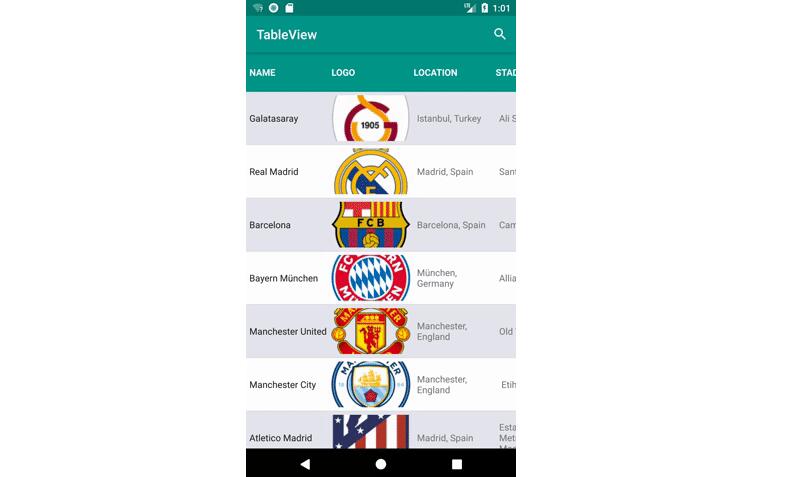
Task: Open the Atletico Madrid row
Action: click(x=281, y=438)
